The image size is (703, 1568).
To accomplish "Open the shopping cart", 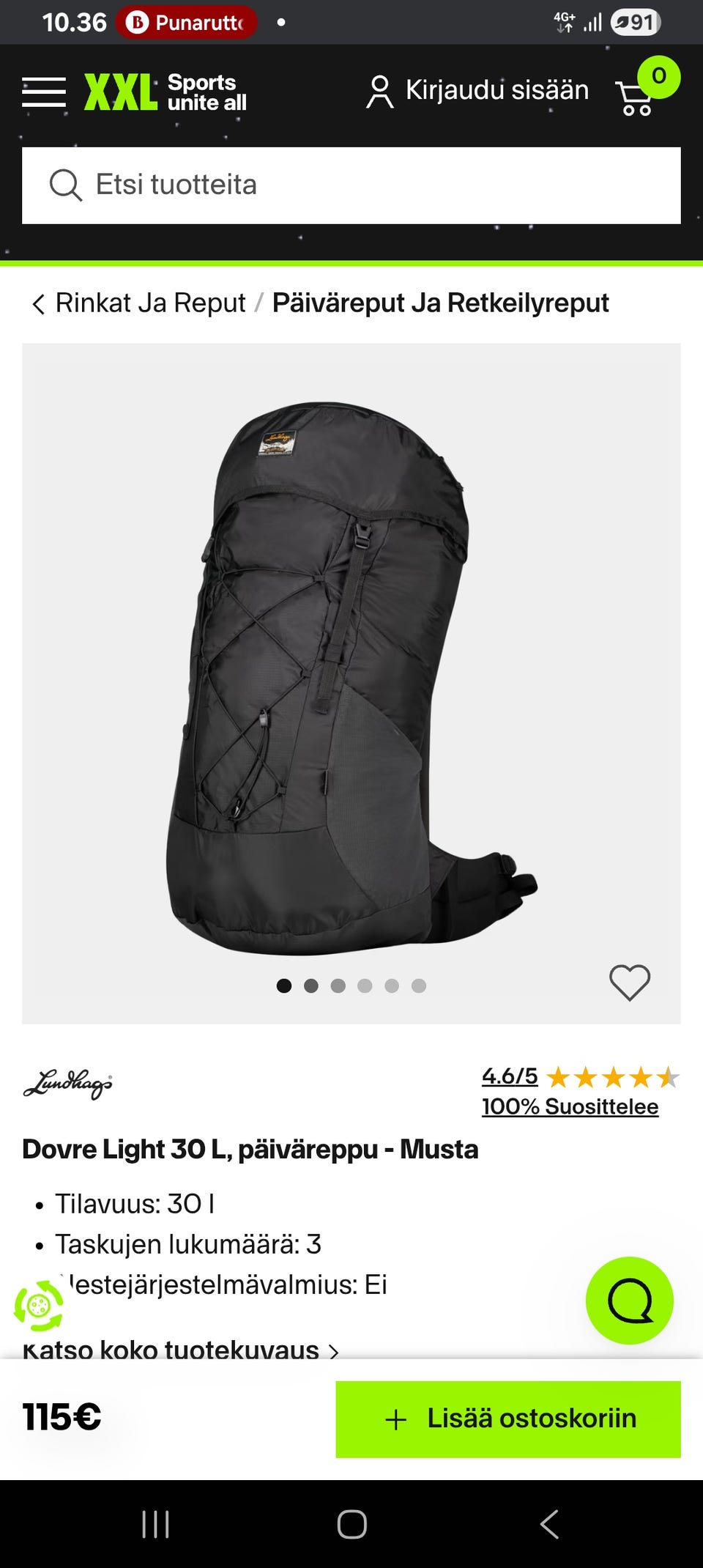I will click(637, 97).
